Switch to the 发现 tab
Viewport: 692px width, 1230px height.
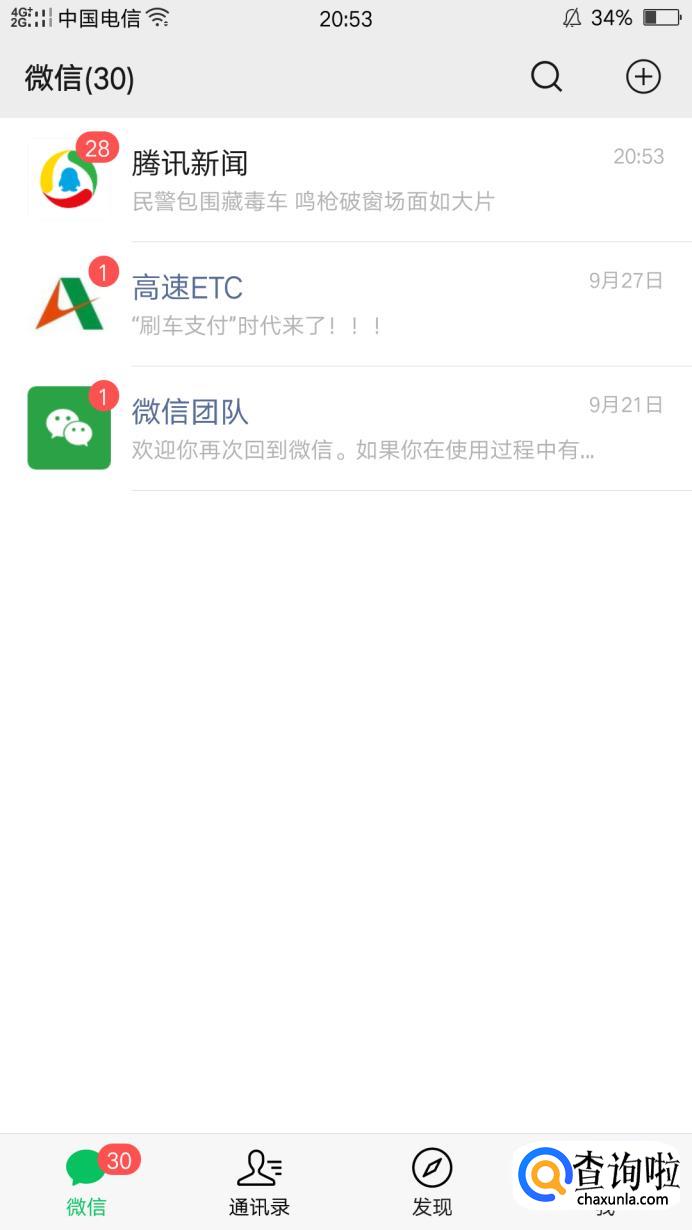432,1182
